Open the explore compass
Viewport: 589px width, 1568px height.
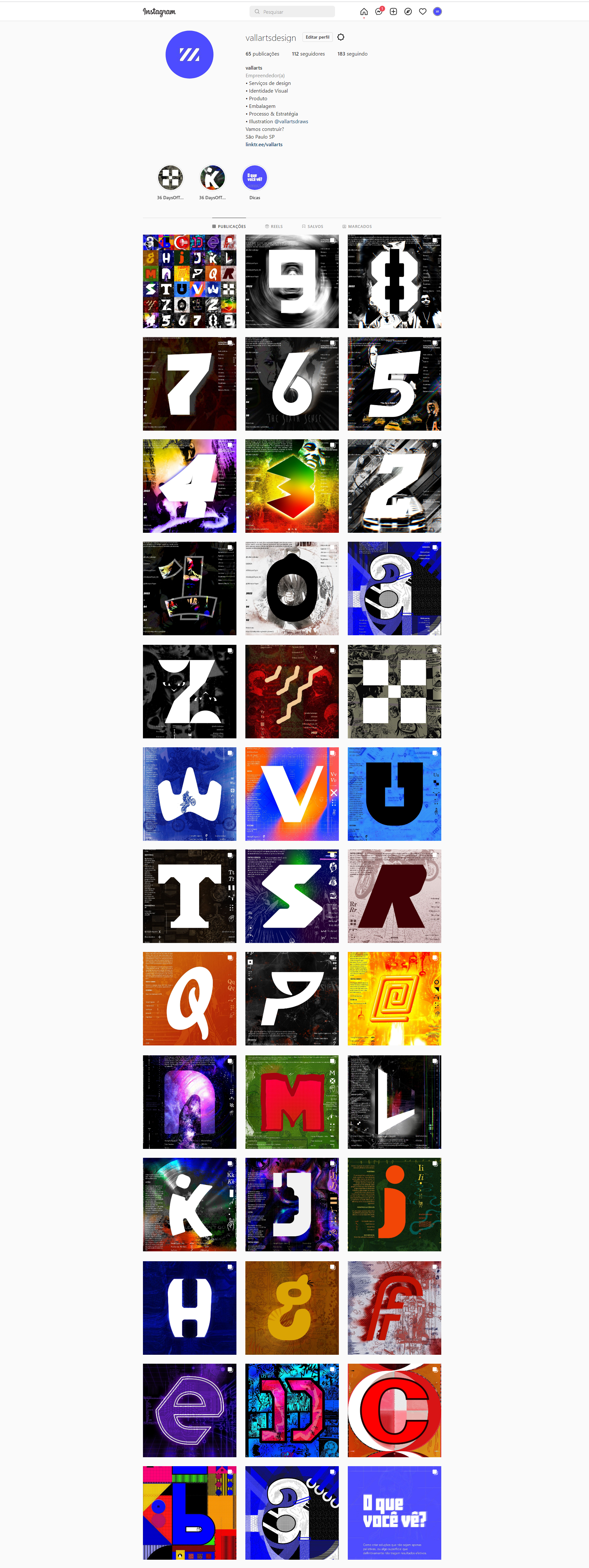coord(408,11)
